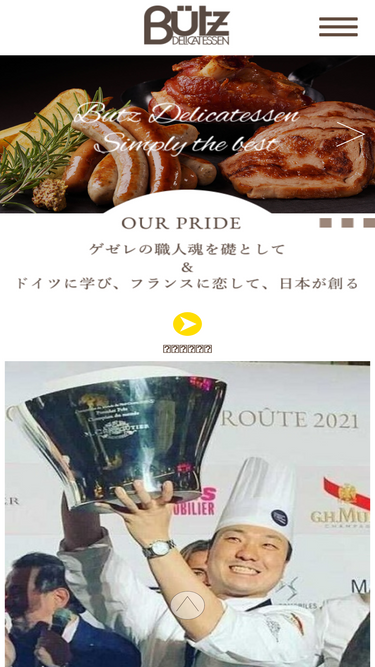Tap the yellow arrow button under Our Pride

tap(187, 324)
